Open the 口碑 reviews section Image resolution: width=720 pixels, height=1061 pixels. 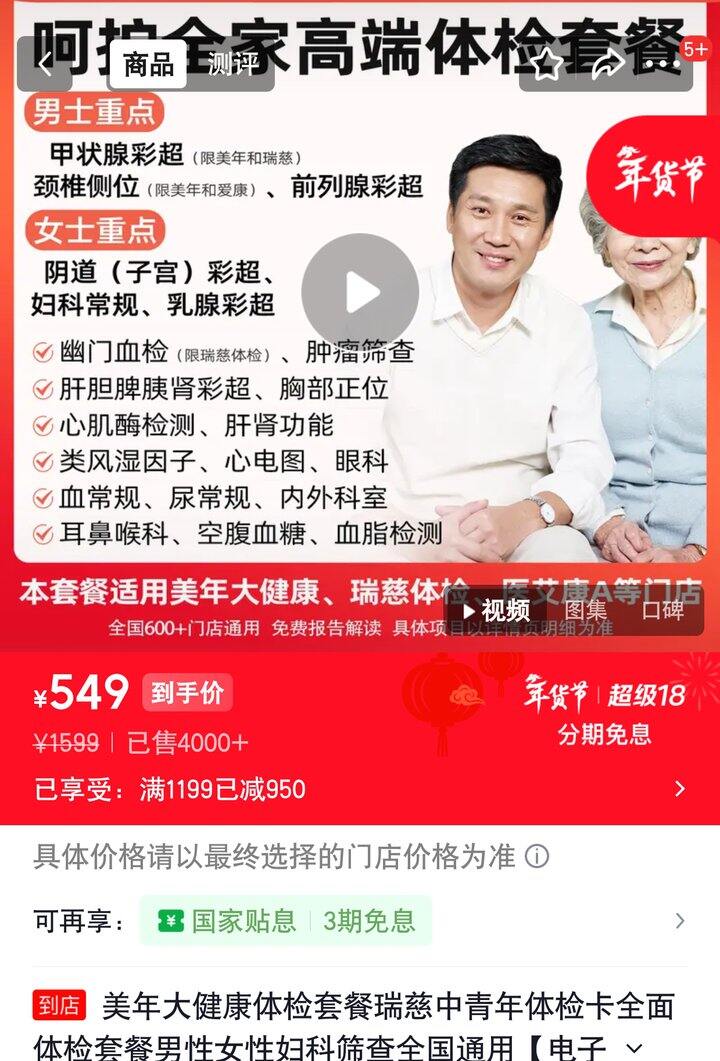pyautogui.click(x=663, y=610)
